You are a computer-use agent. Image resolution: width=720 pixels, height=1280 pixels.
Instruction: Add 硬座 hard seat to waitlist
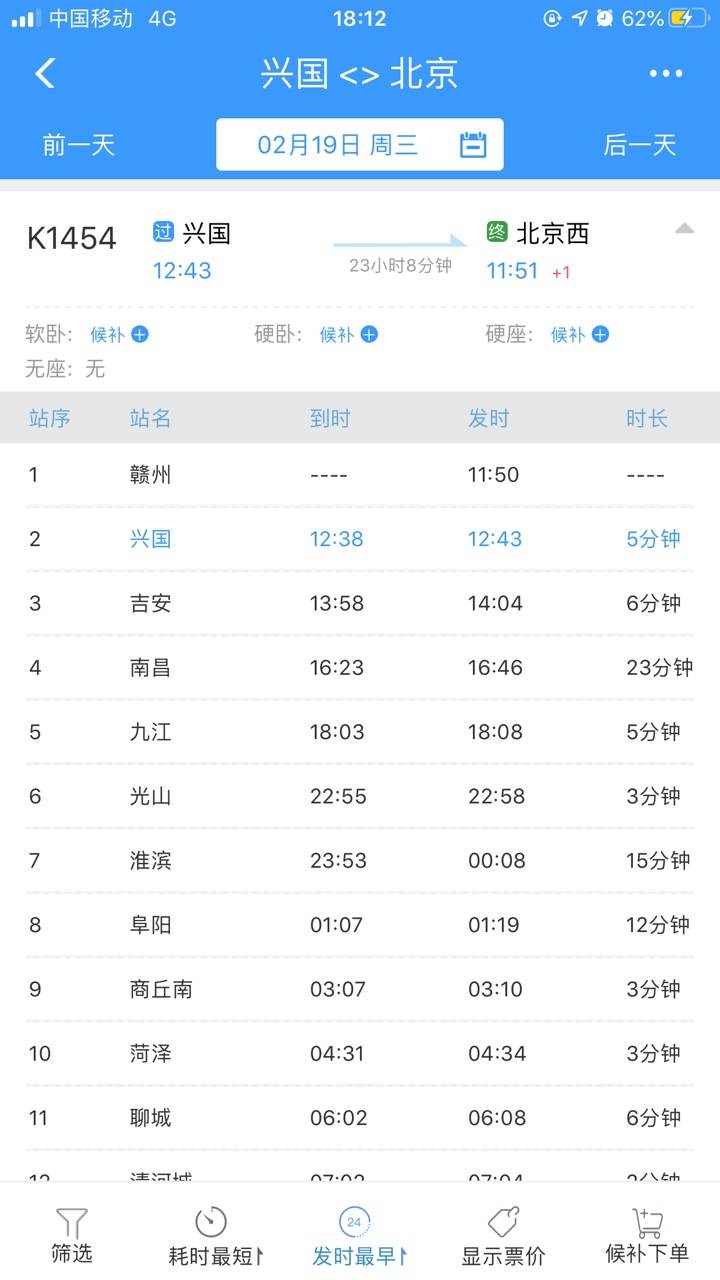pyautogui.click(x=580, y=334)
